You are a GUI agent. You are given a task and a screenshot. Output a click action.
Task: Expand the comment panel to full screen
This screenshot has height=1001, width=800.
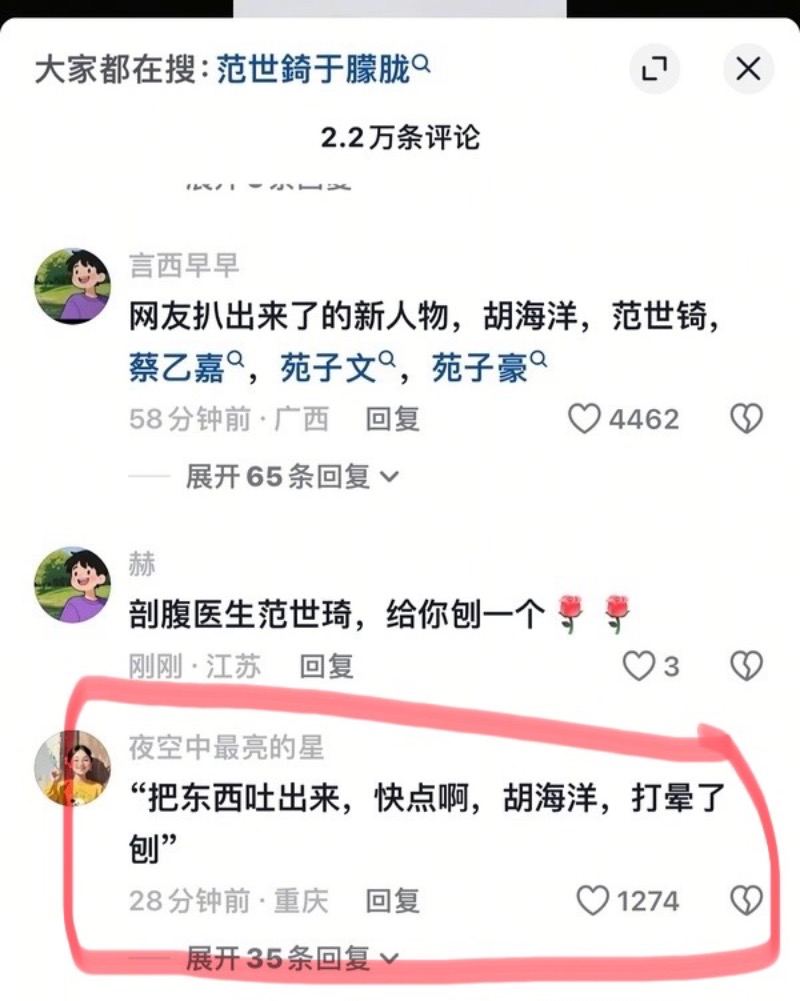[654, 69]
